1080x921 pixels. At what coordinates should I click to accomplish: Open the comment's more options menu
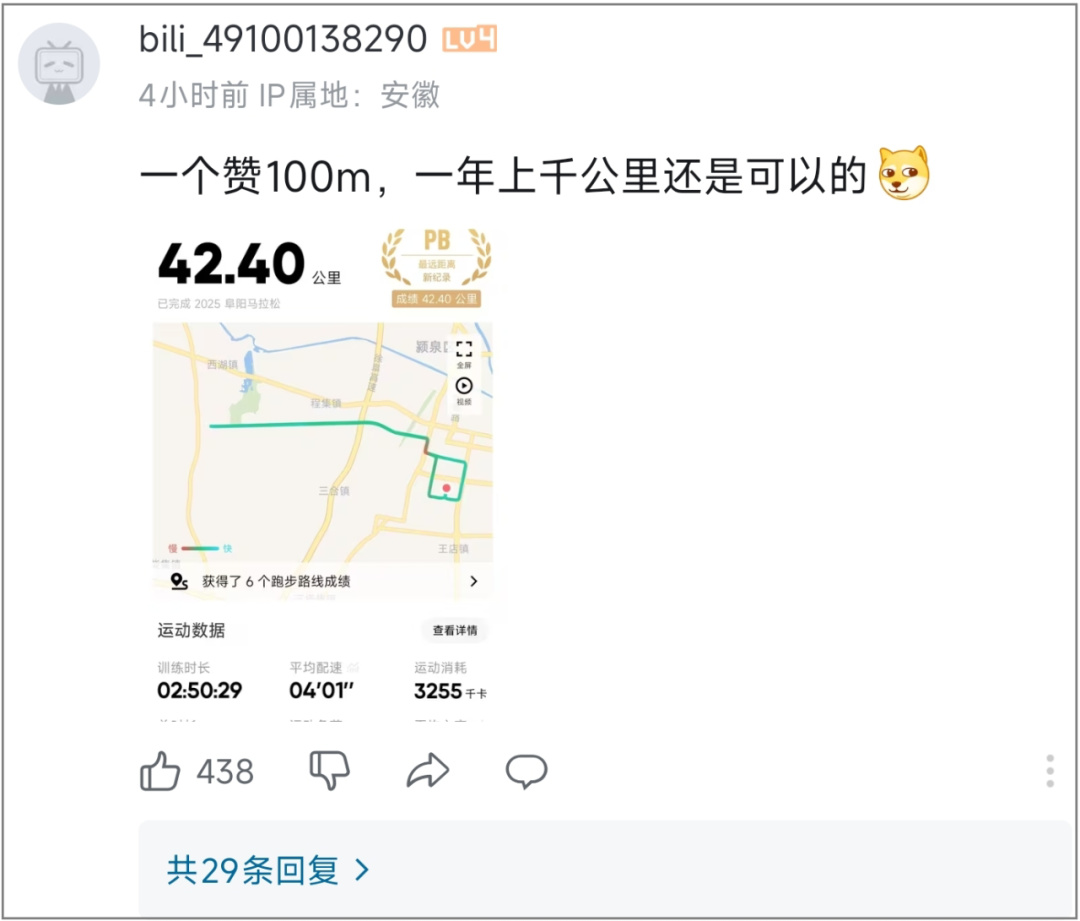[1049, 771]
